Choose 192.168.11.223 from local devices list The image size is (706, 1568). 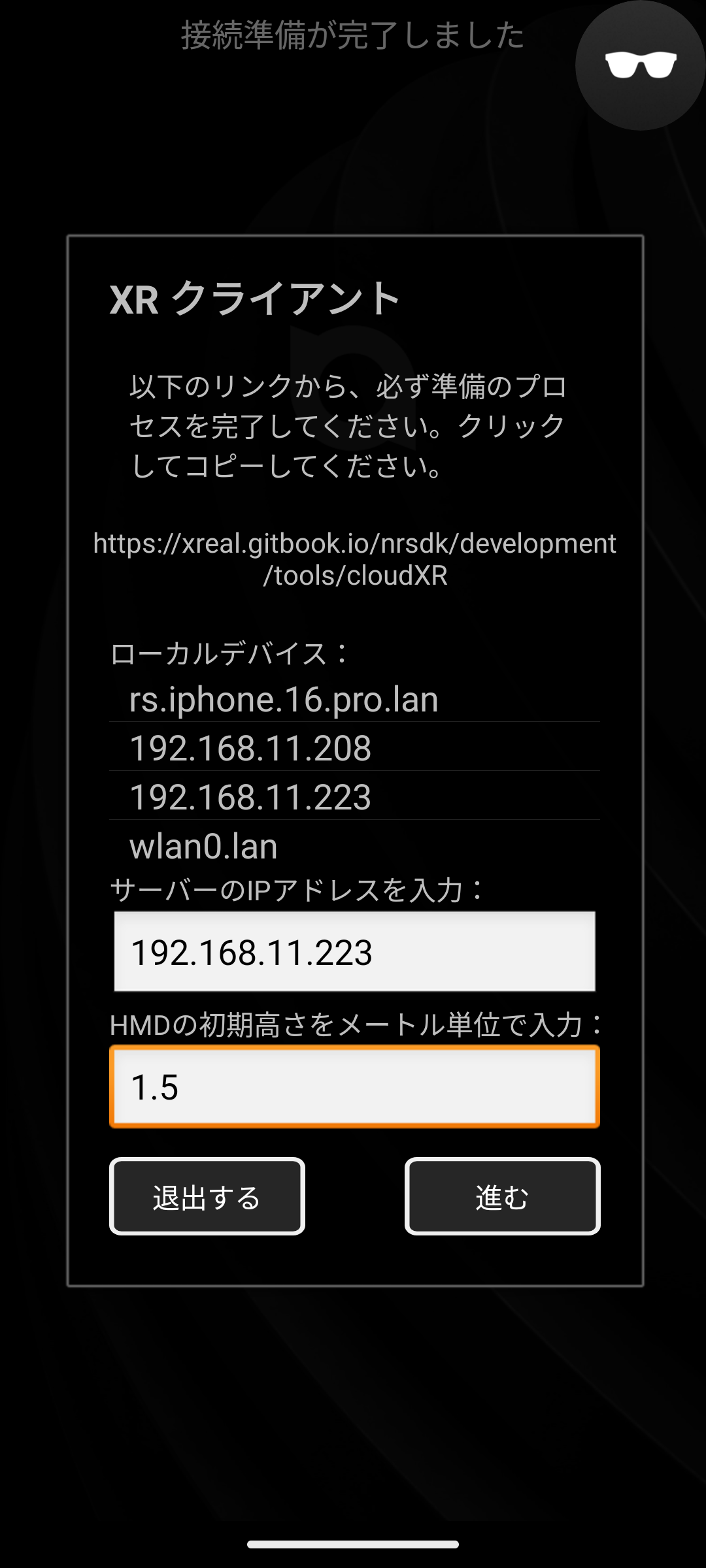(354, 796)
